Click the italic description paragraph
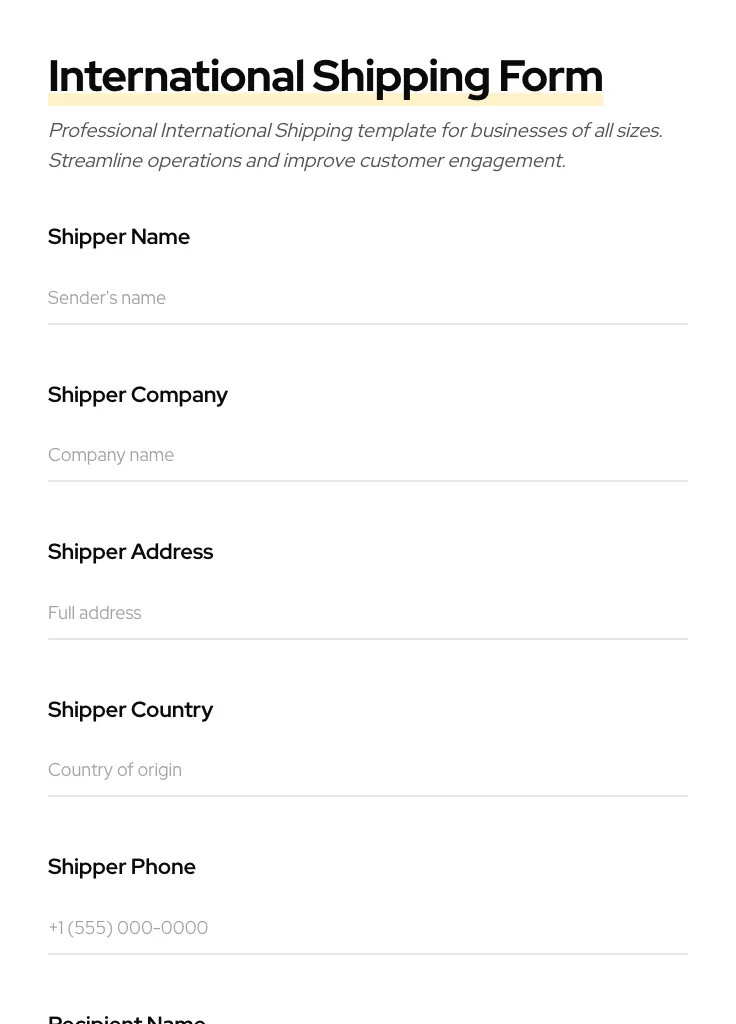Screen dimensions: 736x1024 tap(355, 145)
